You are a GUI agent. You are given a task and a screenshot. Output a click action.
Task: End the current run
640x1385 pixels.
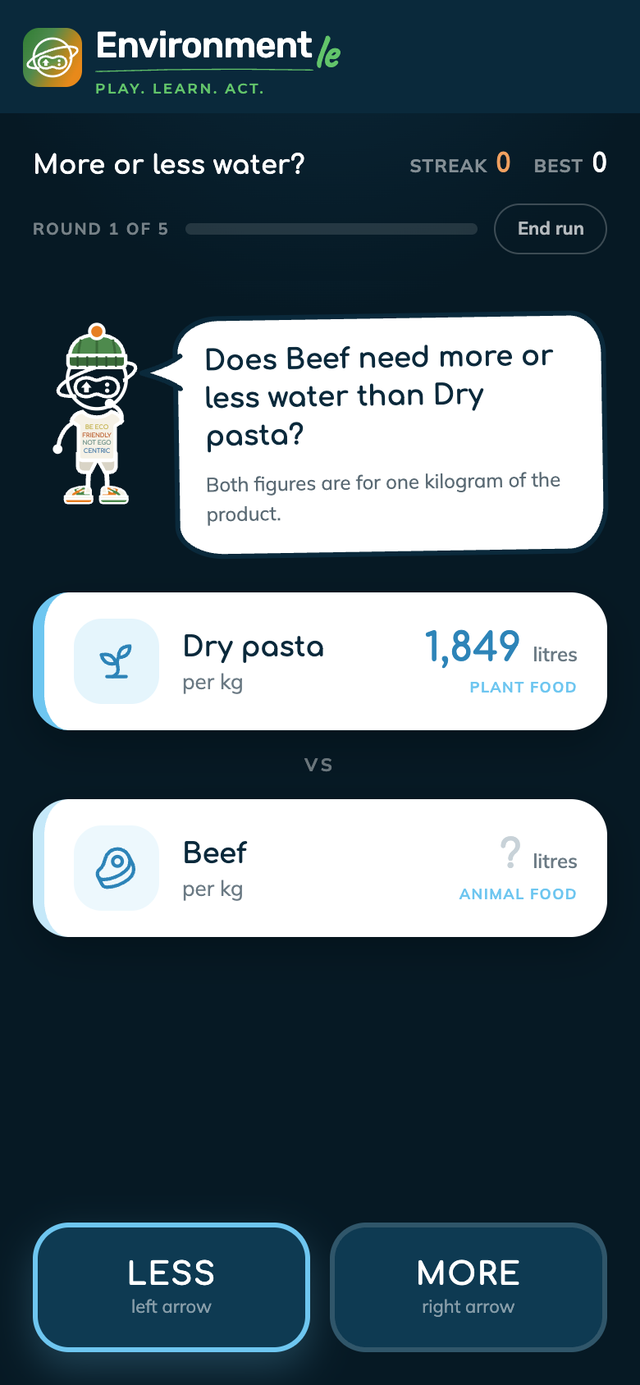(x=550, y=229)
